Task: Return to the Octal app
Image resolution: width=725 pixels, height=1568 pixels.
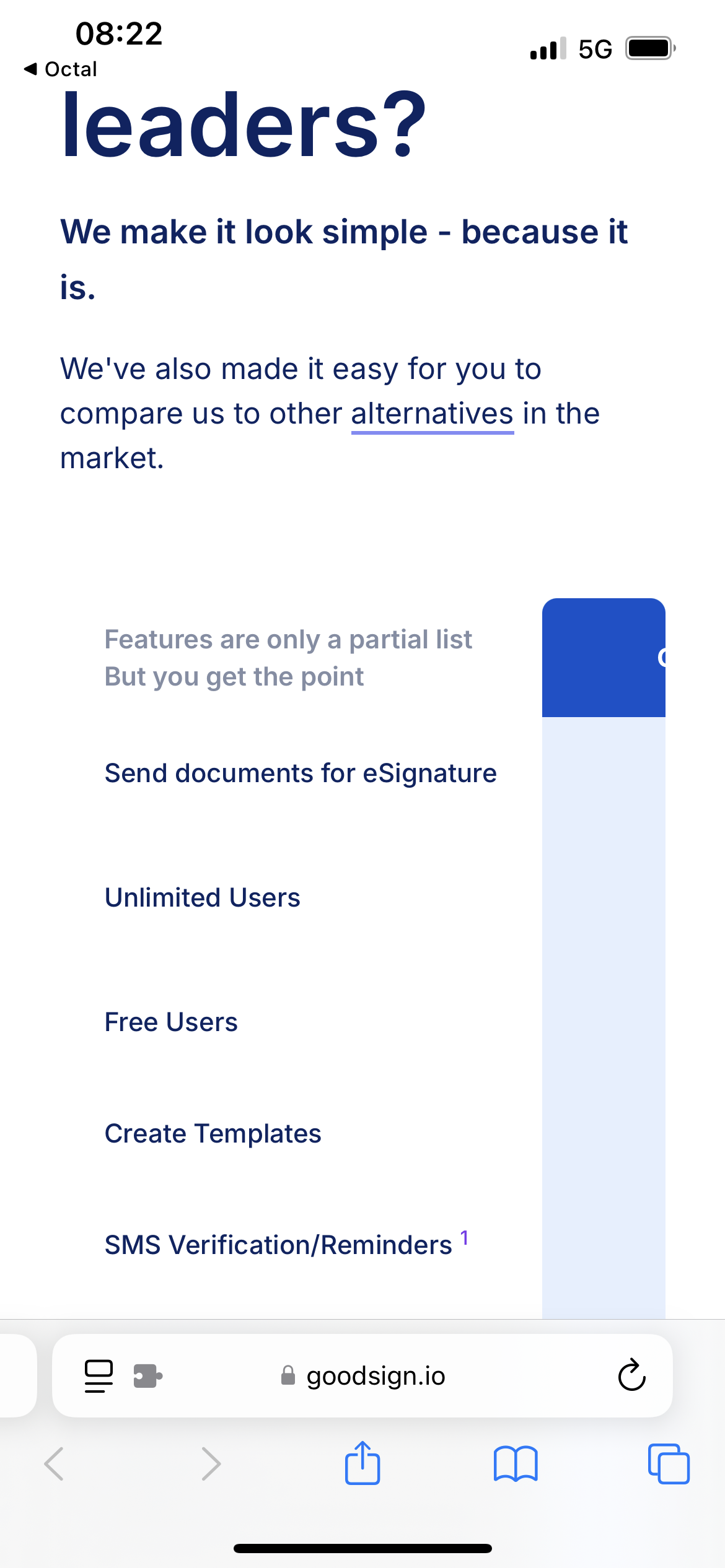Action: pyautogui.click(x=60, y=69)
